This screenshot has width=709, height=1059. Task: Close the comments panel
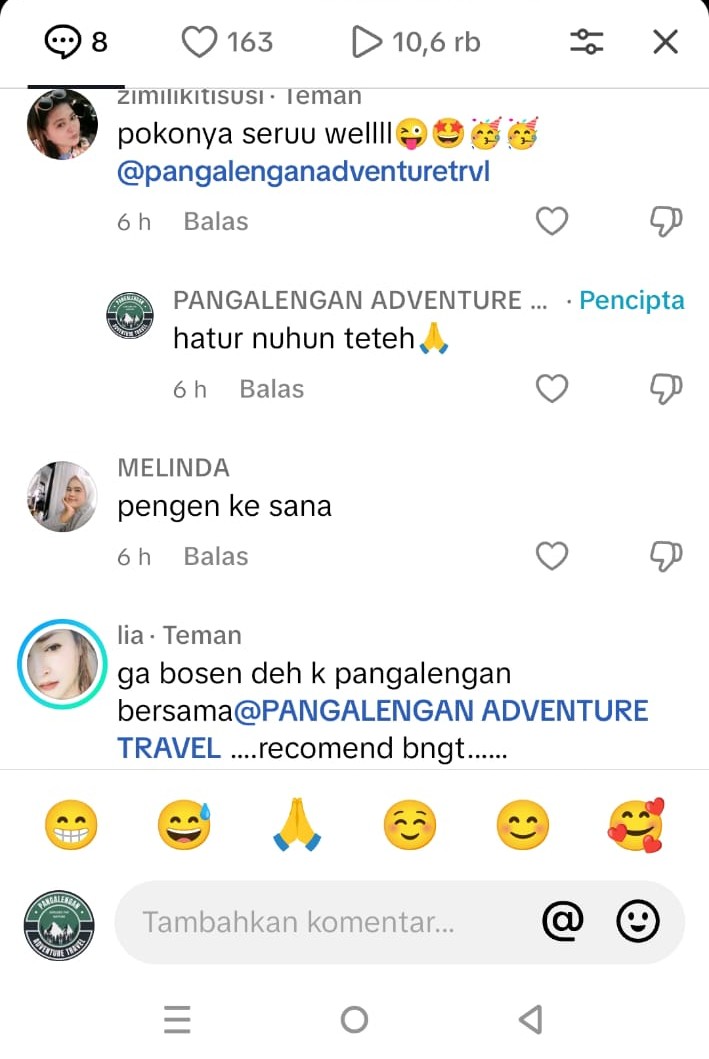click(665, 42)
